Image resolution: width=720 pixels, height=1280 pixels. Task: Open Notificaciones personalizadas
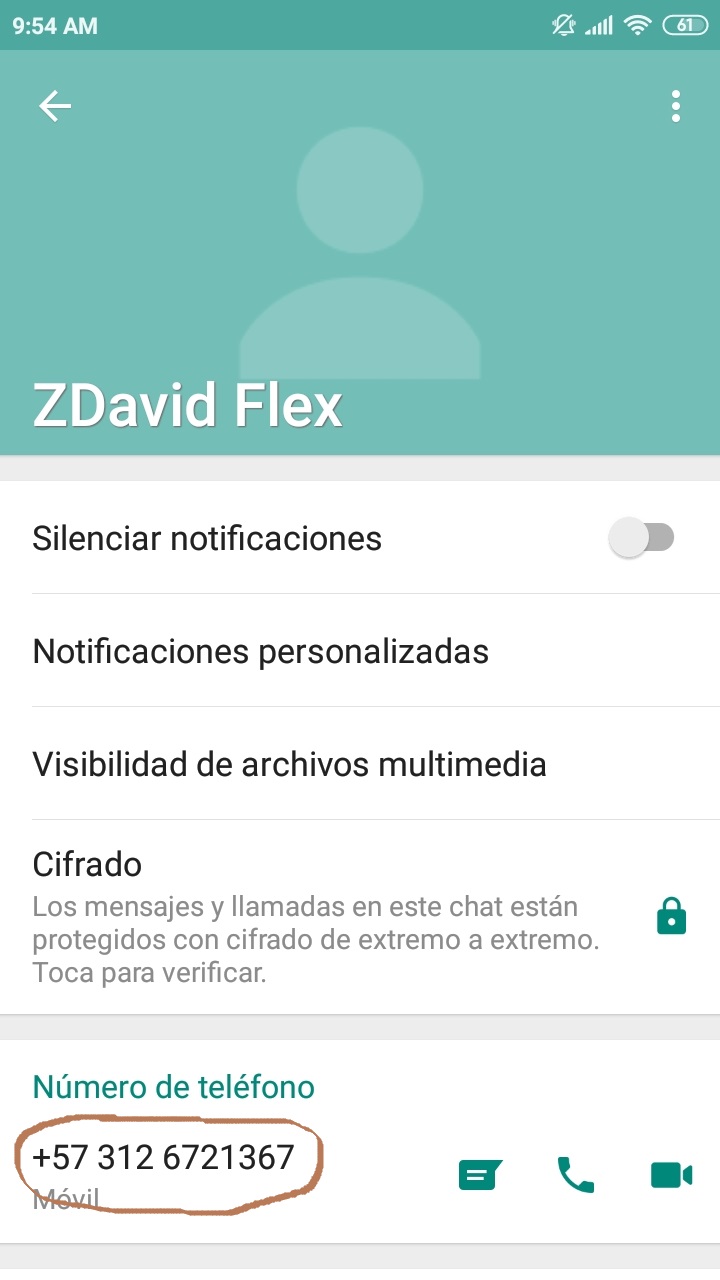pos(260,651)
